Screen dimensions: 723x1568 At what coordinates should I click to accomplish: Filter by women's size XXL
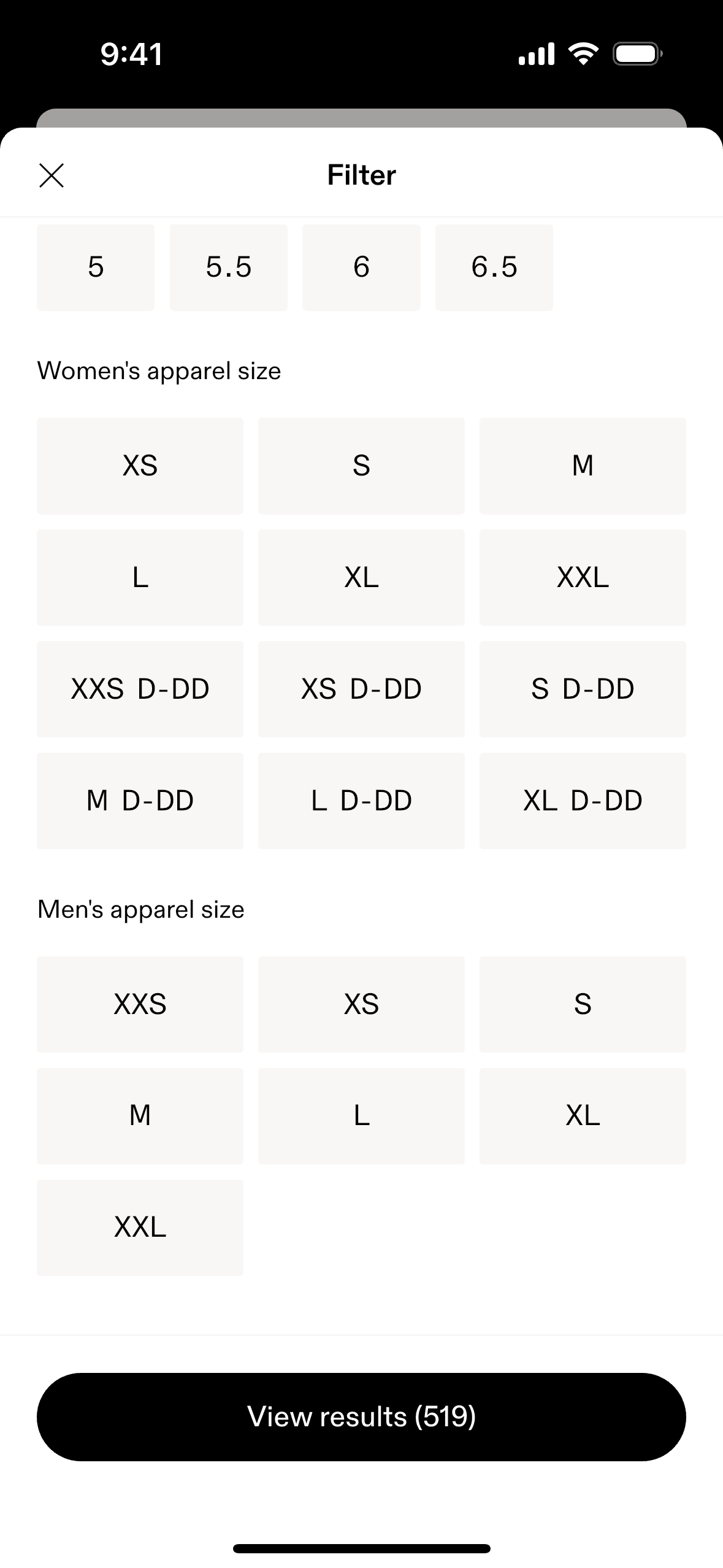tap(582, 577)
